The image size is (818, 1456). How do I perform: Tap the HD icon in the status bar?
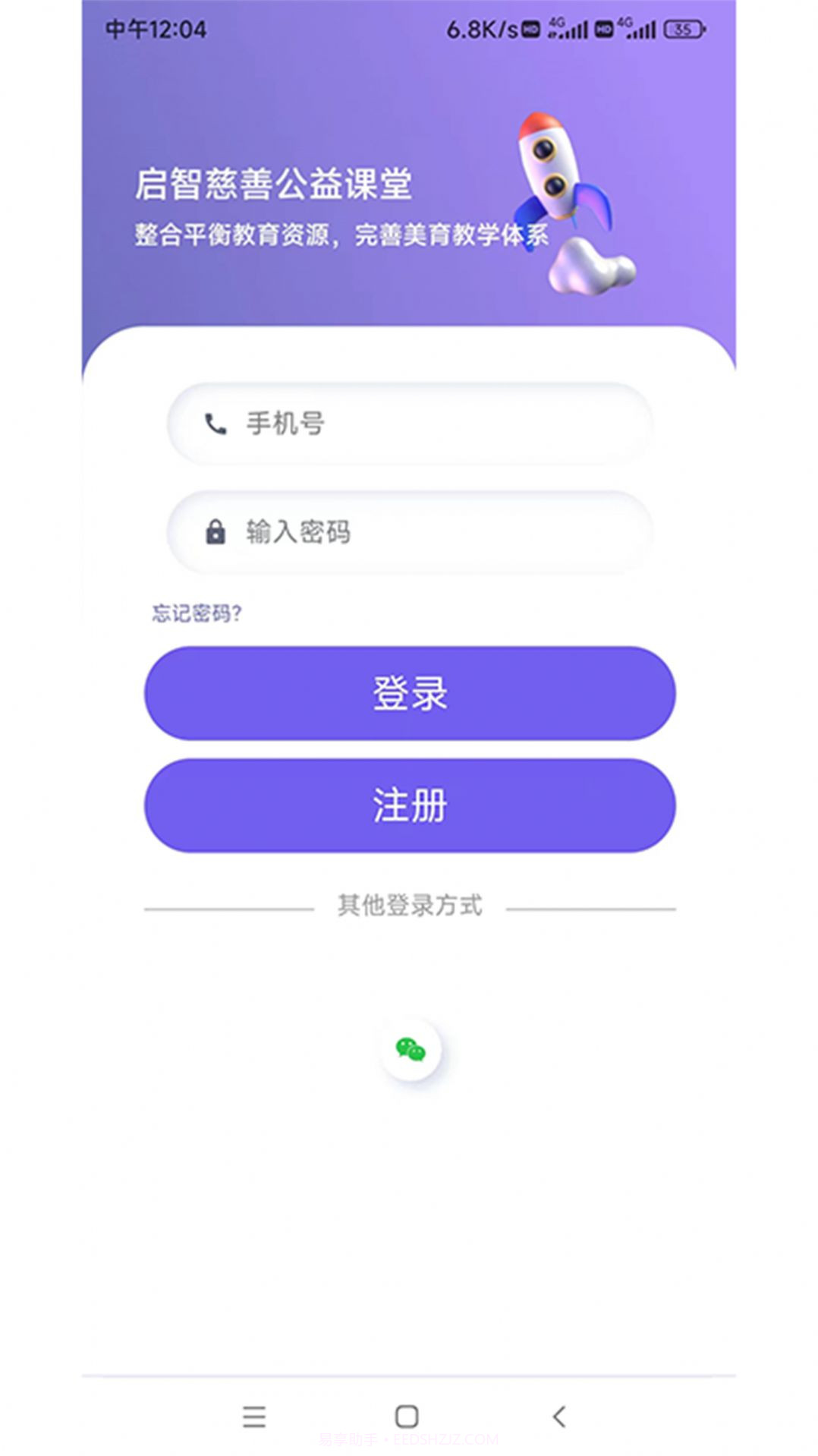(531, 29)
